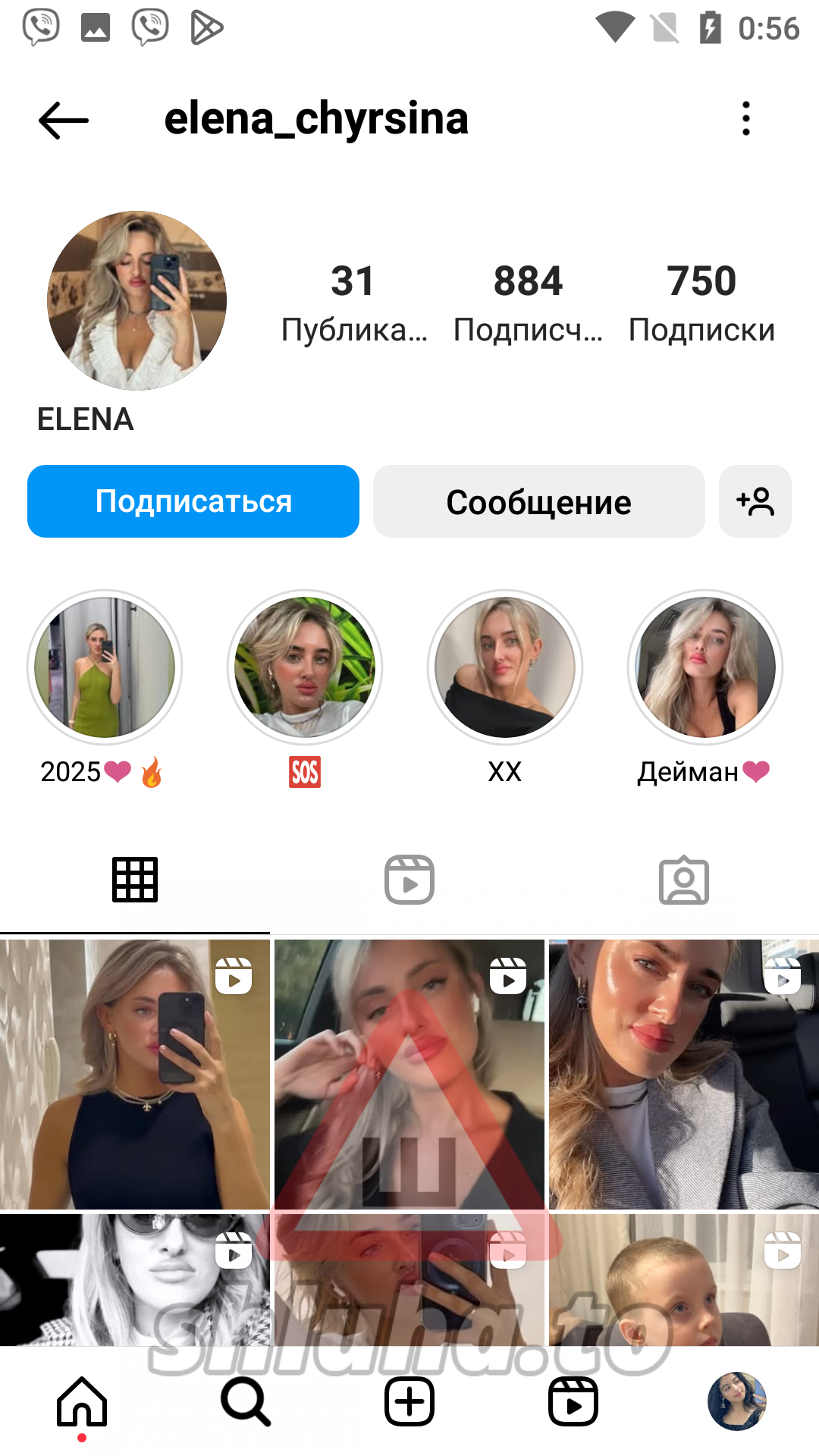Open the SOS story highlight
The image size is (819, 1456).
point(305,667)
